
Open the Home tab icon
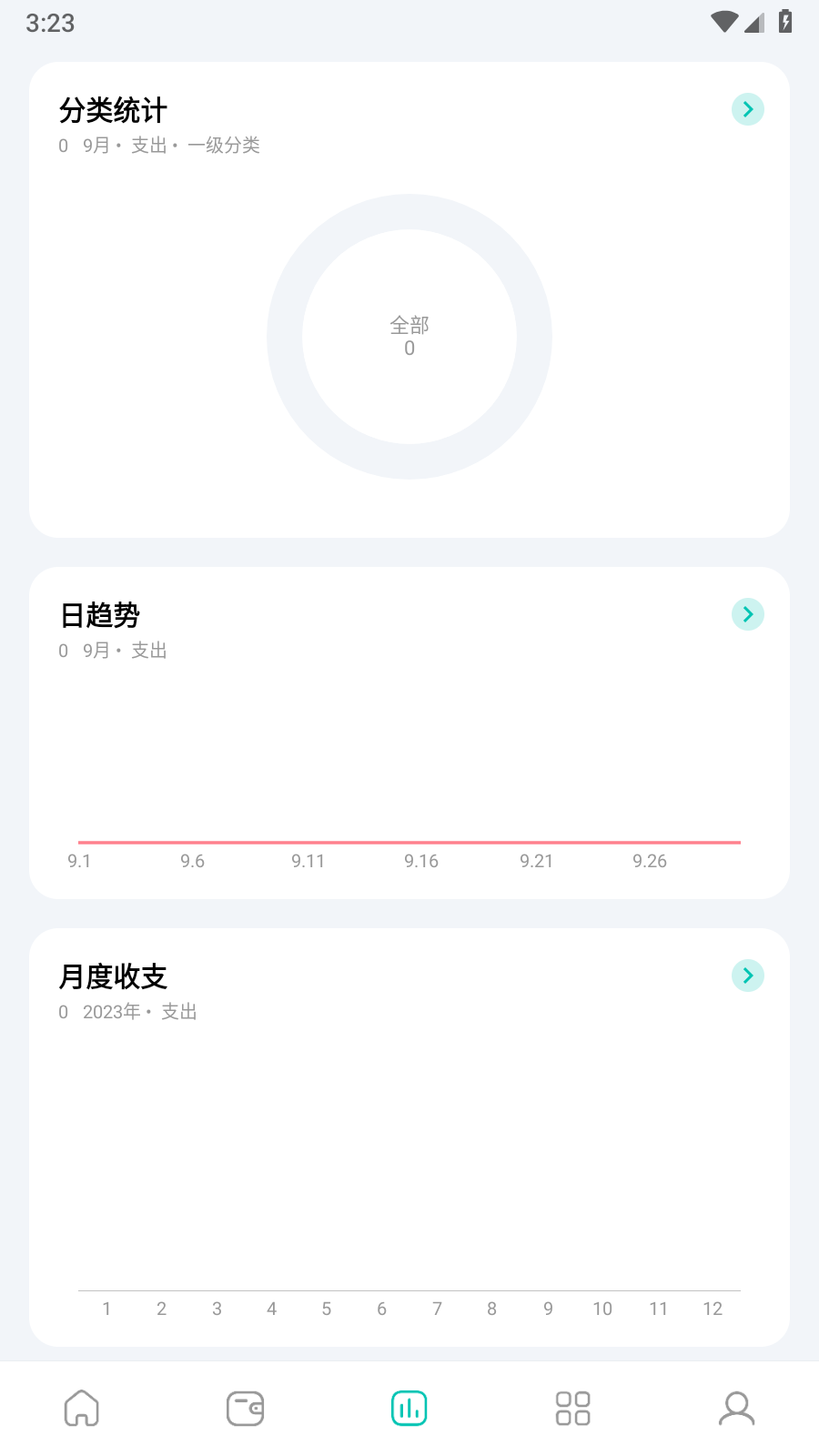[81, 1407]
